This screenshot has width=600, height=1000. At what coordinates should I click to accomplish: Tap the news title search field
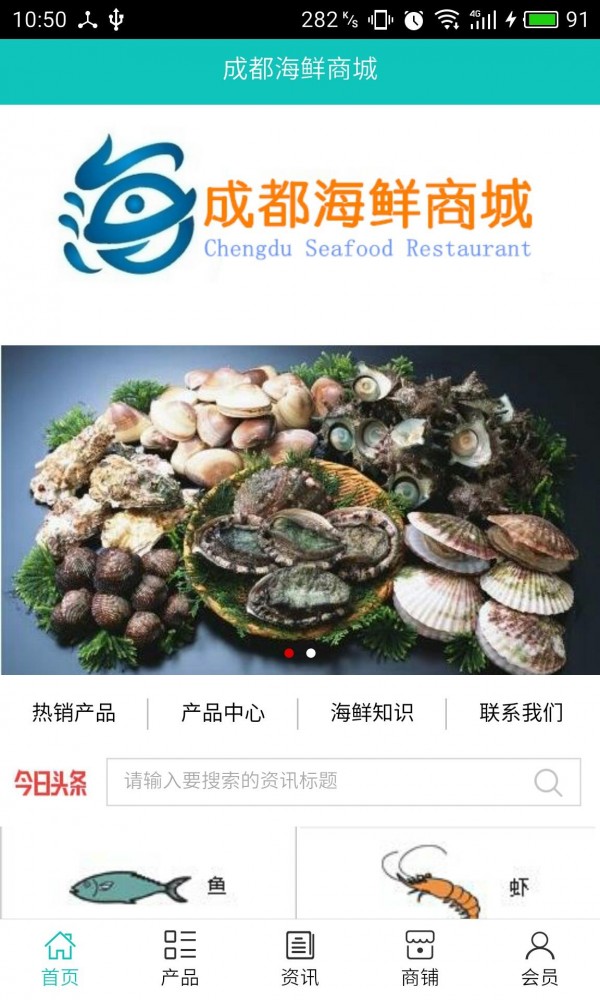coord(320,781)
